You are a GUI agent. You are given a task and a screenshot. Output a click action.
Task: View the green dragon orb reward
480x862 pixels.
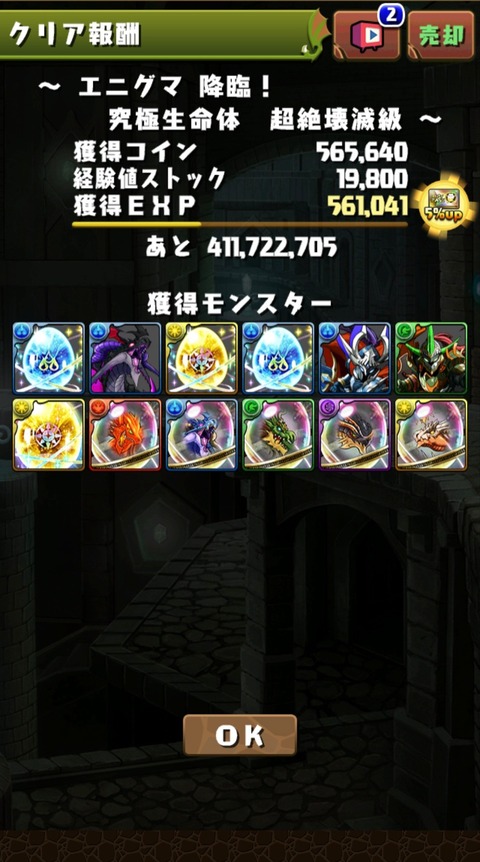[x=278, y=435]
